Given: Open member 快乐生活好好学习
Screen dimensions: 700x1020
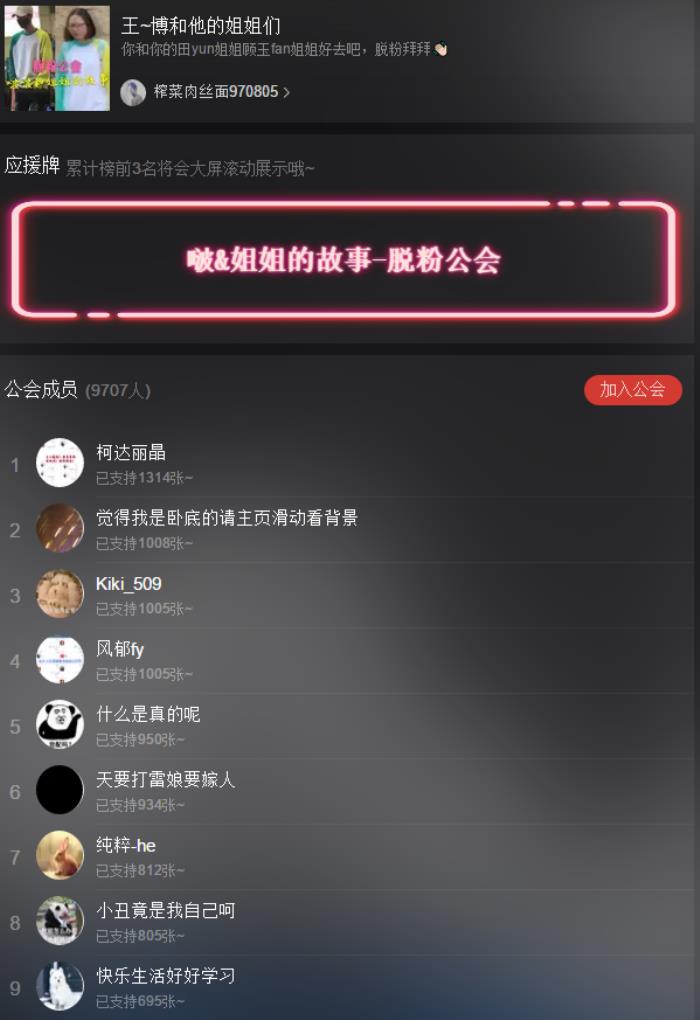Looking at the screenshot, I should click(165, 975).
